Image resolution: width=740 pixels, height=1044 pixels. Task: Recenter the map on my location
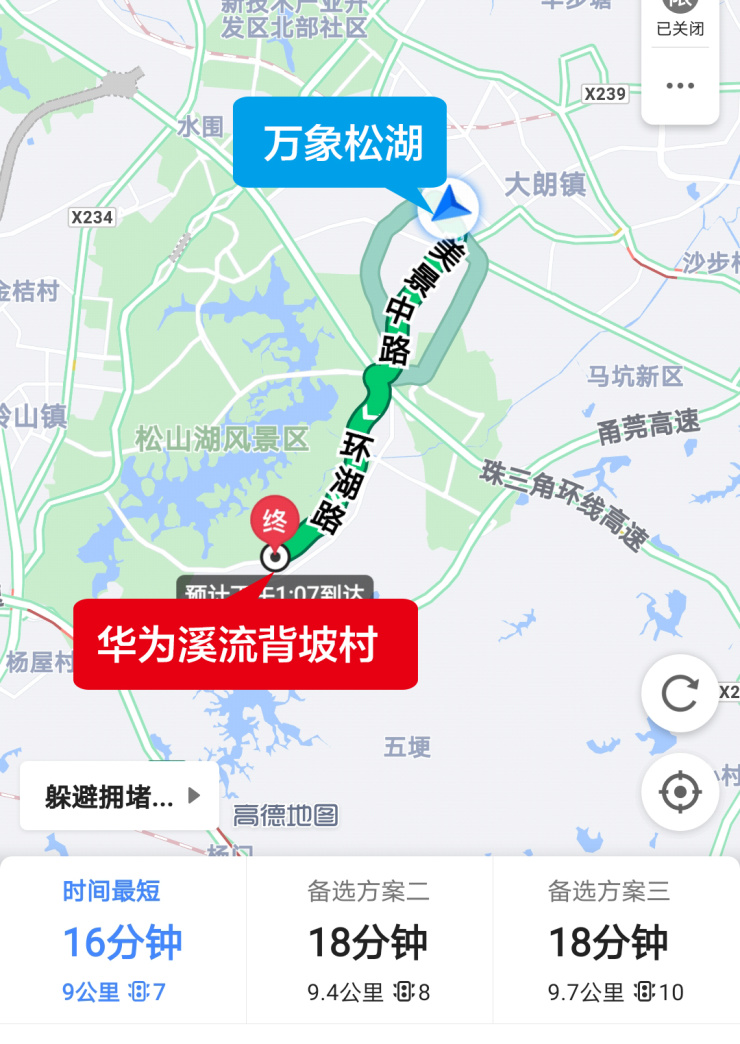(680, 792)
